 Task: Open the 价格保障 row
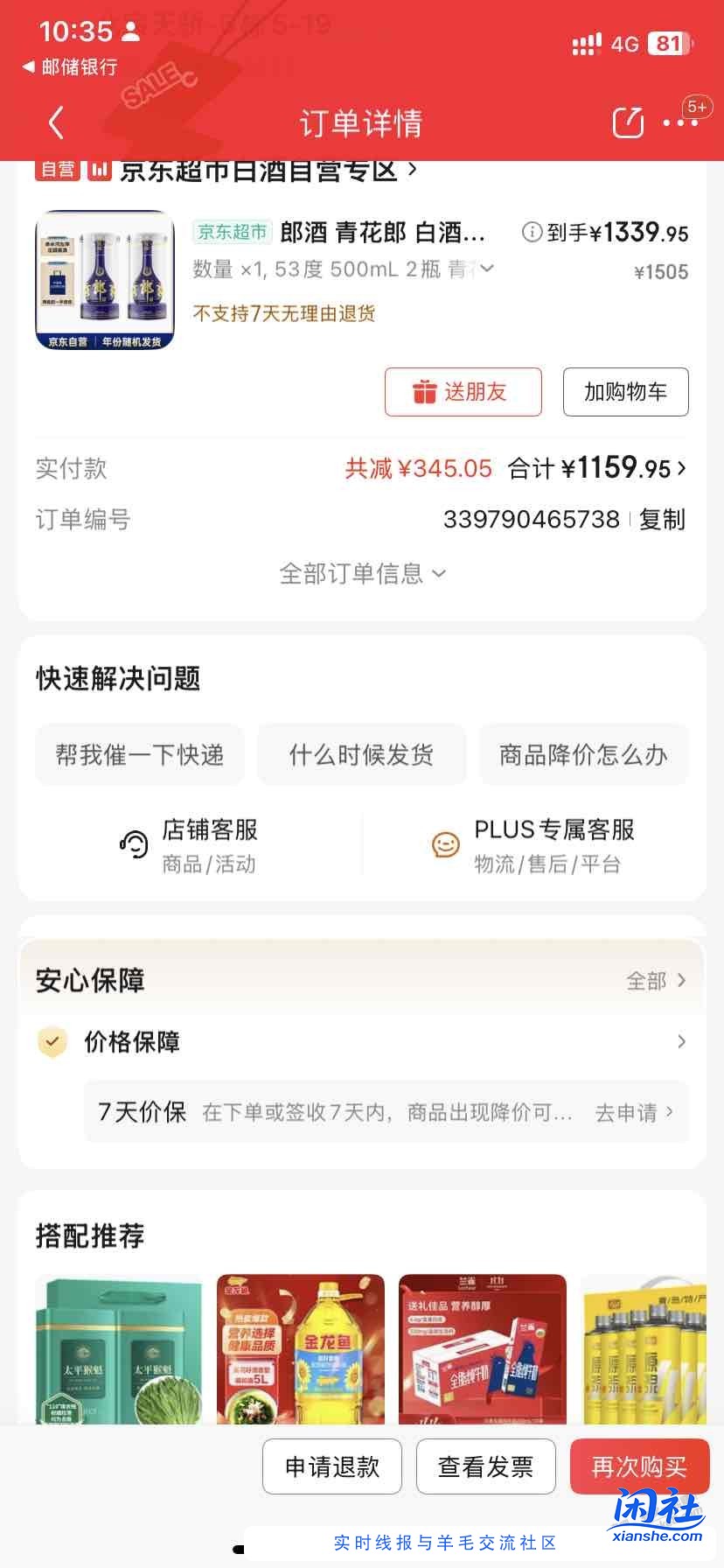[x=362, y=1042]
